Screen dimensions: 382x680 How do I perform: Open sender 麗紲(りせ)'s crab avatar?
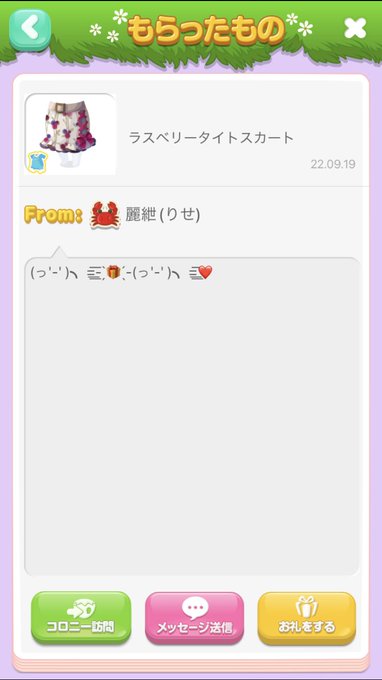tap(104, 215)
